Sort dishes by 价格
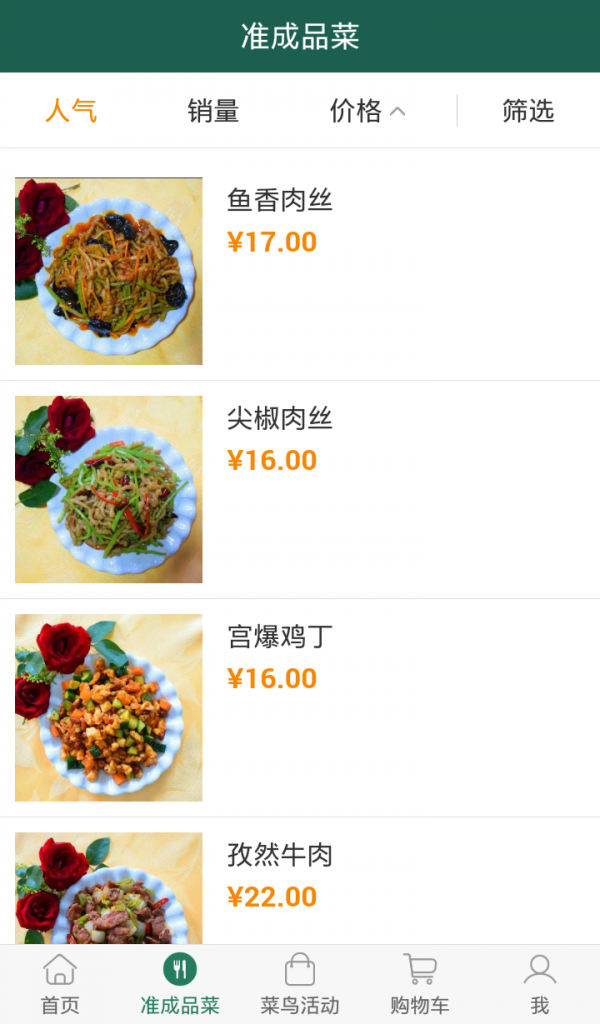 366,110
